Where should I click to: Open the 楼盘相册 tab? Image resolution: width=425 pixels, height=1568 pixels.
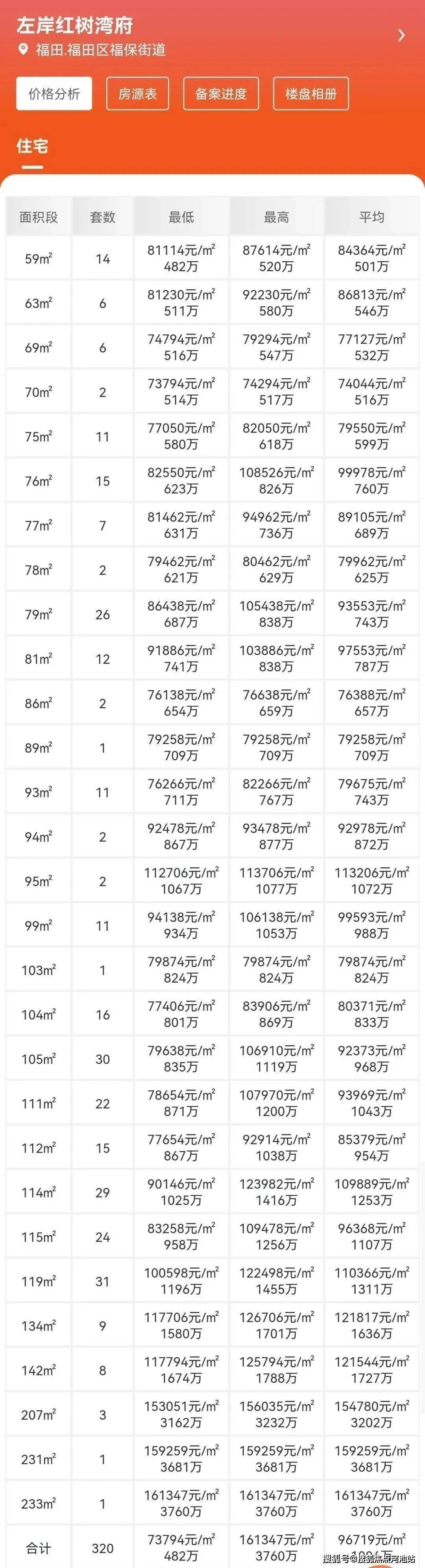click(x=311, y=94)
